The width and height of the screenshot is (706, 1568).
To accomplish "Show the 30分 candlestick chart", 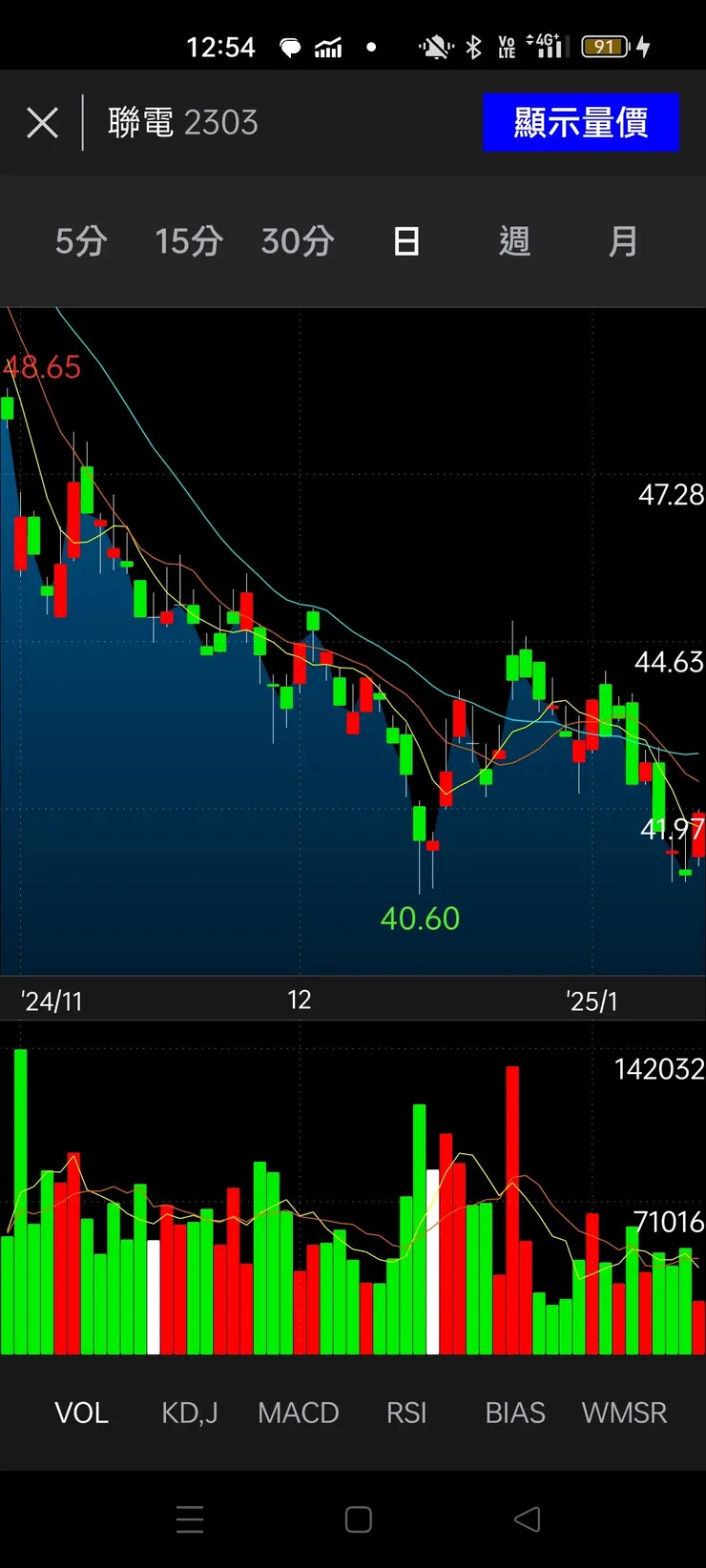I will 298,241.
